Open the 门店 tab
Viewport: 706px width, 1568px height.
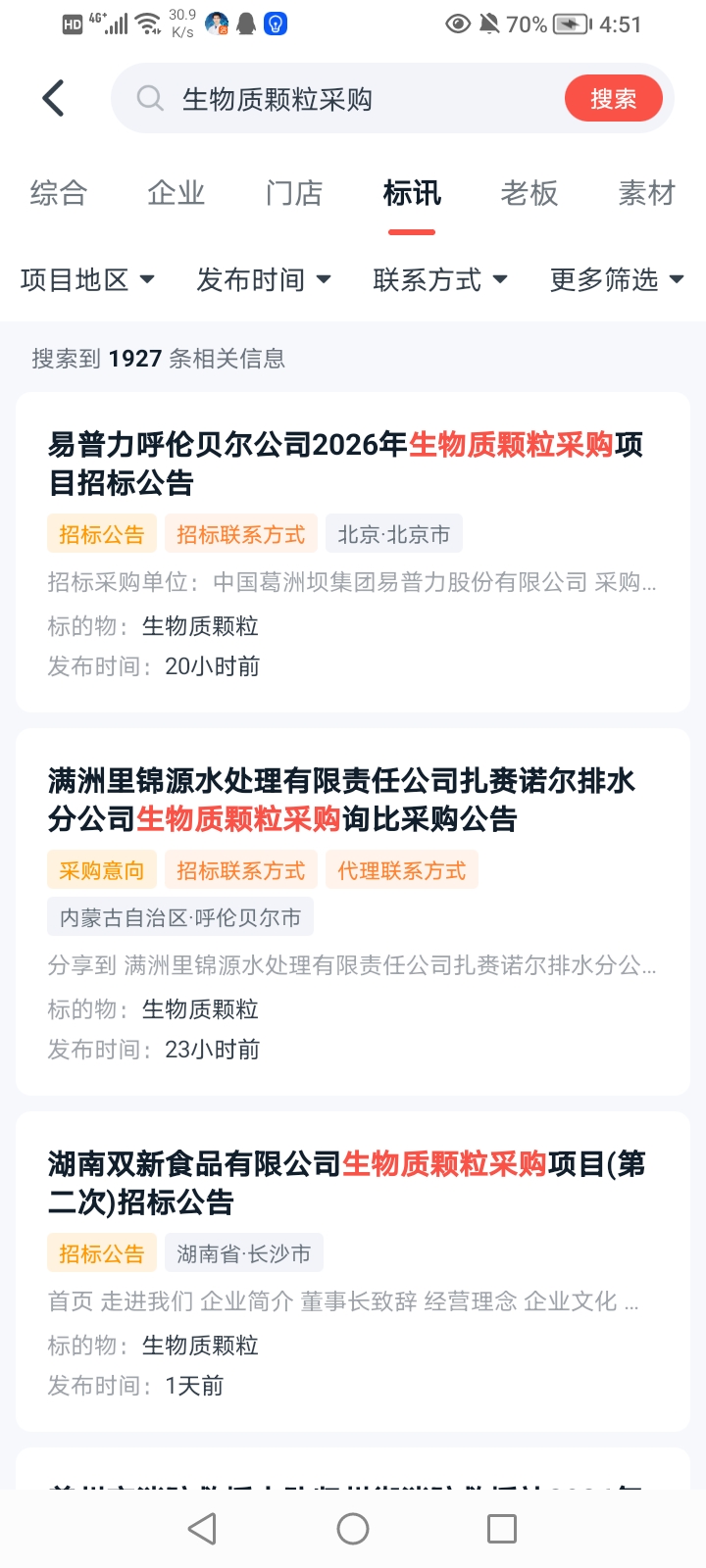294,193
